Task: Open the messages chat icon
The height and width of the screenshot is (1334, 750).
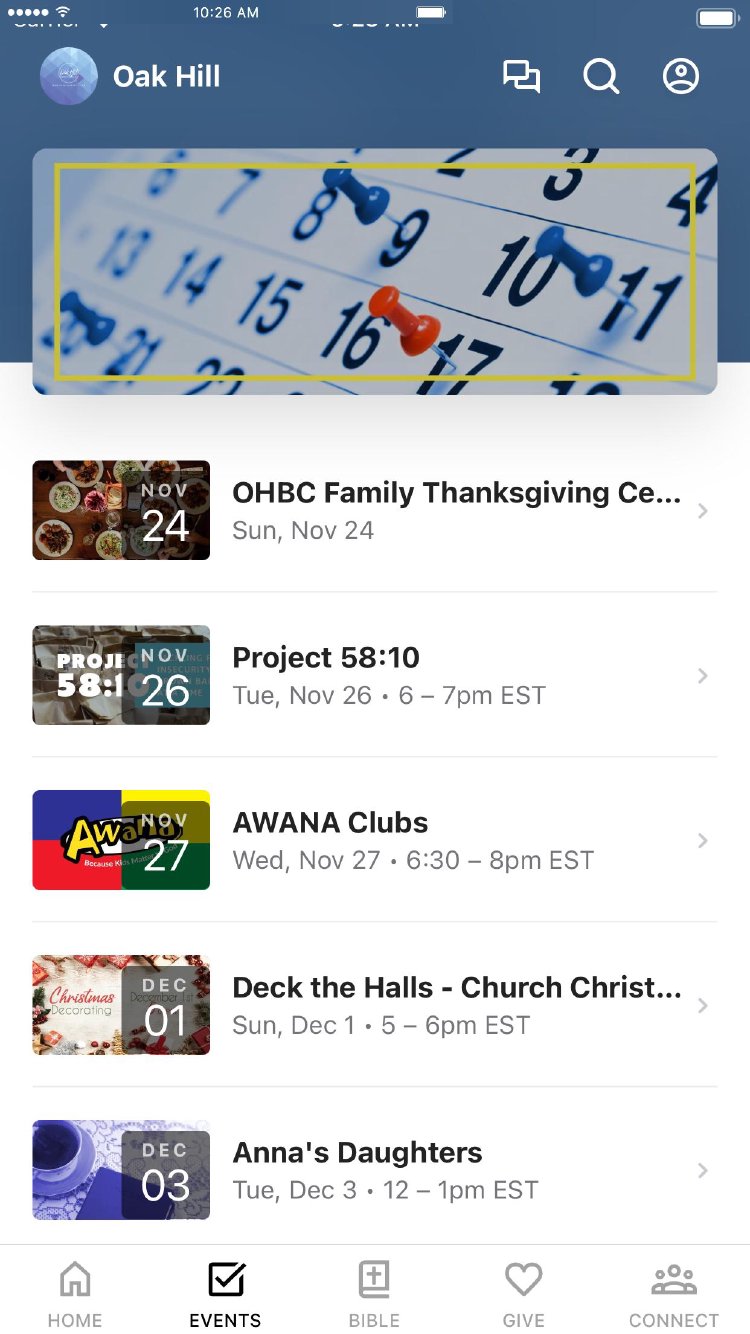Action: pyautogui.click(x=521, y=77)
